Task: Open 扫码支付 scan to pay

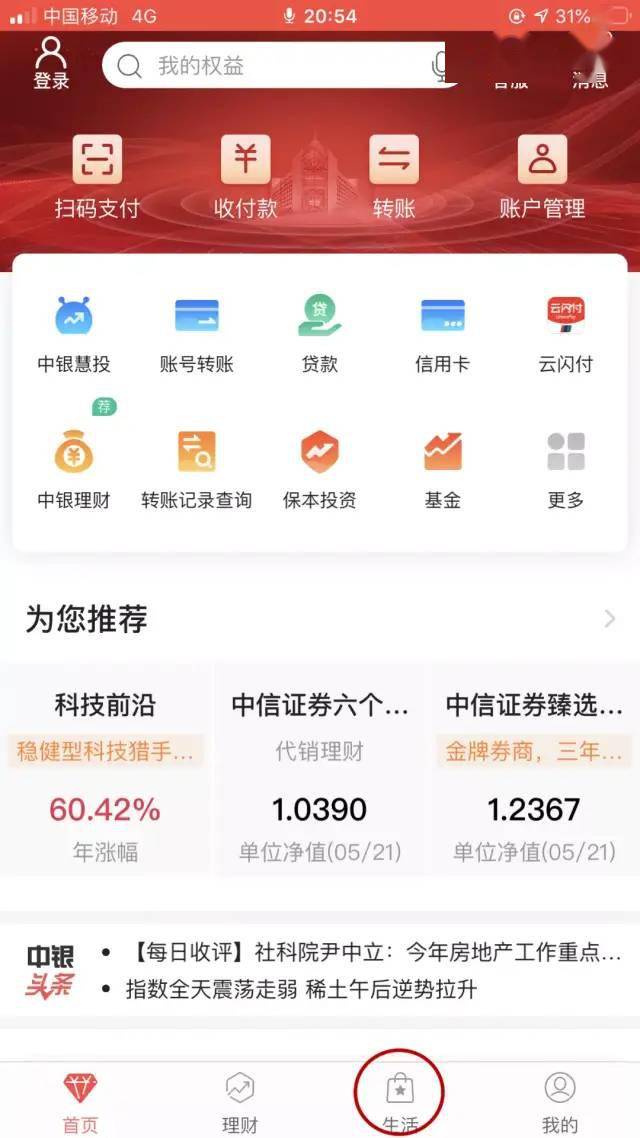Action: point(97,177)
